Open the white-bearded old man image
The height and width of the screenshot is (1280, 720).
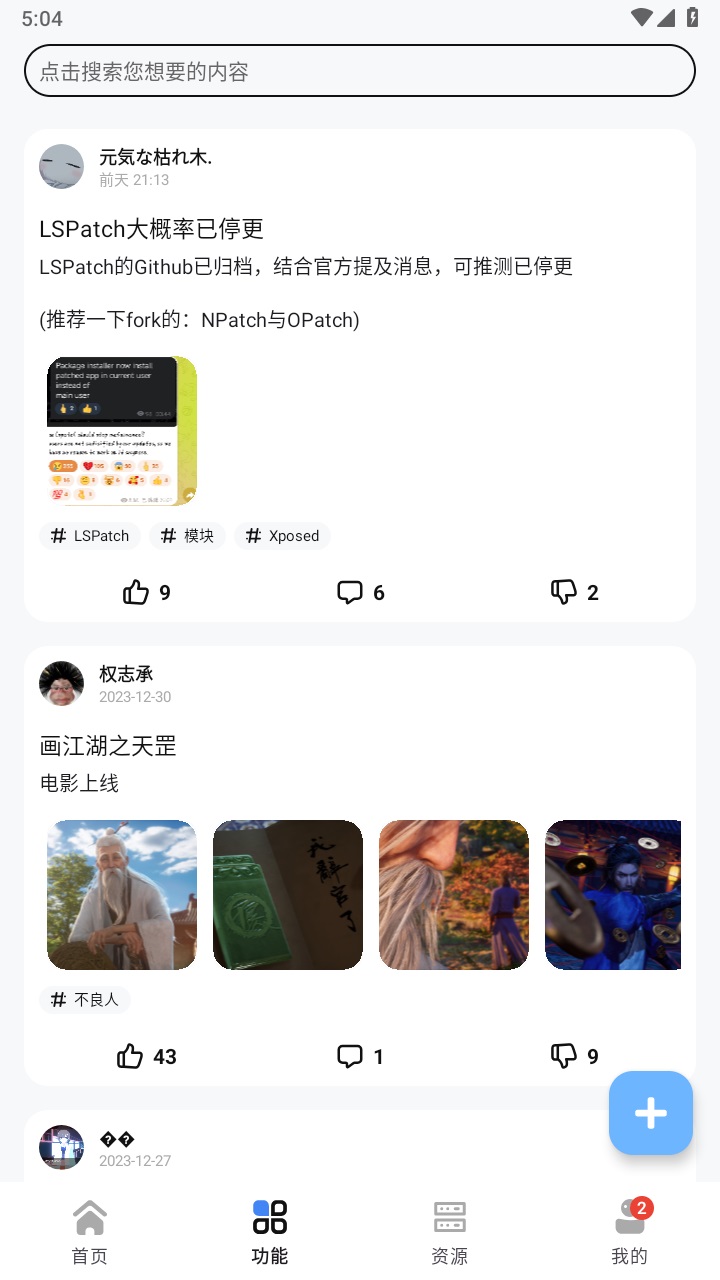(122, 895)
